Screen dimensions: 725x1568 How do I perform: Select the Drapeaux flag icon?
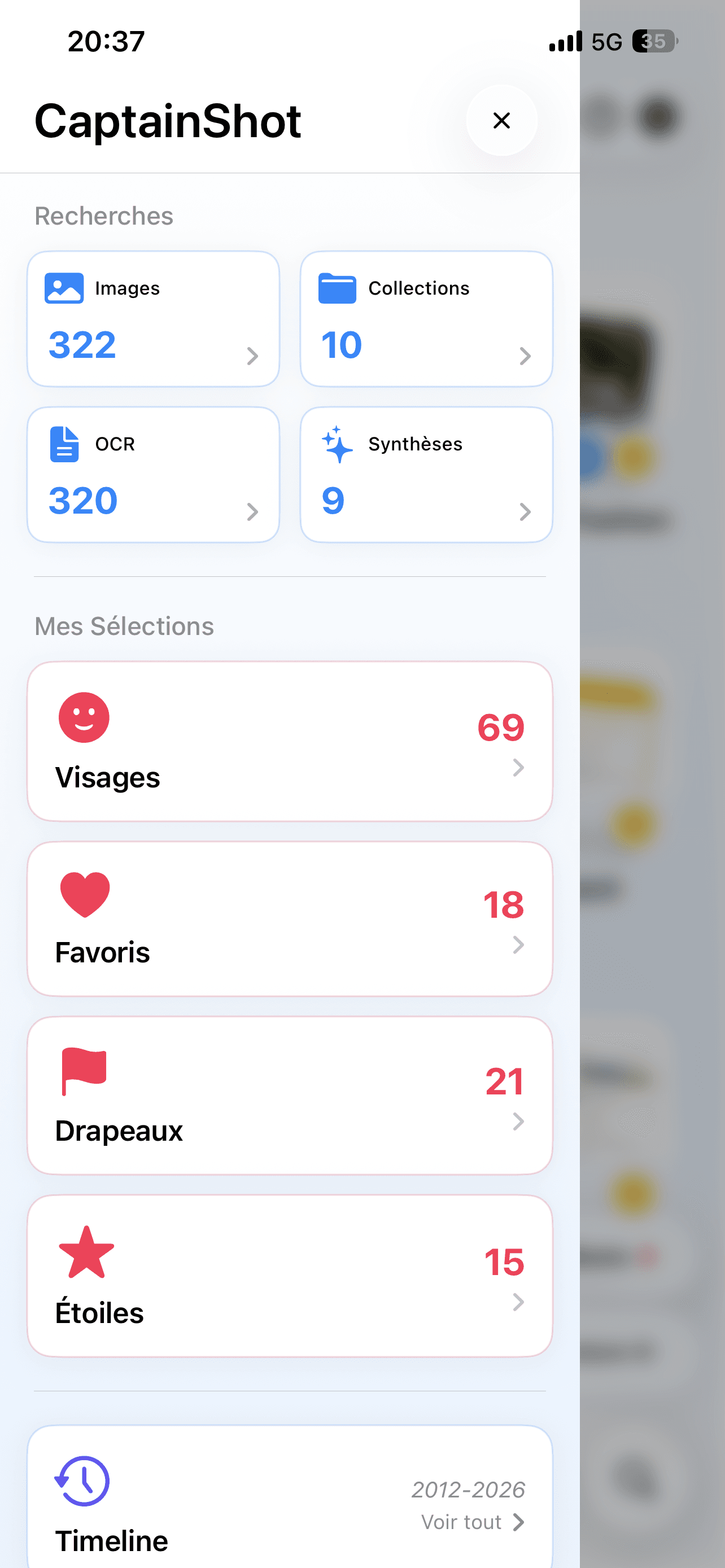coord(84,1070)
